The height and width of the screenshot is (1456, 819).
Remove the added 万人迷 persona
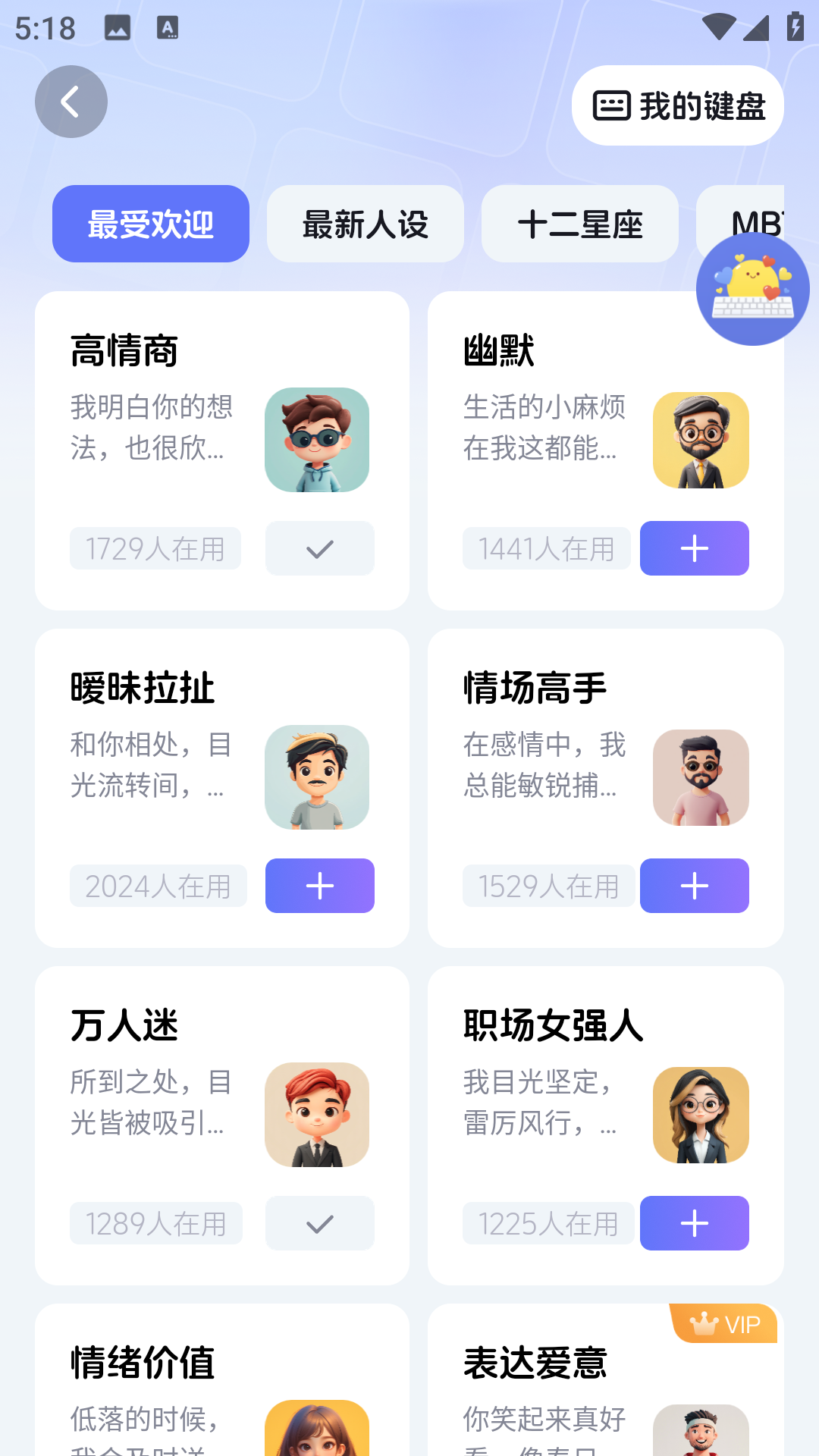[319, 1223]
